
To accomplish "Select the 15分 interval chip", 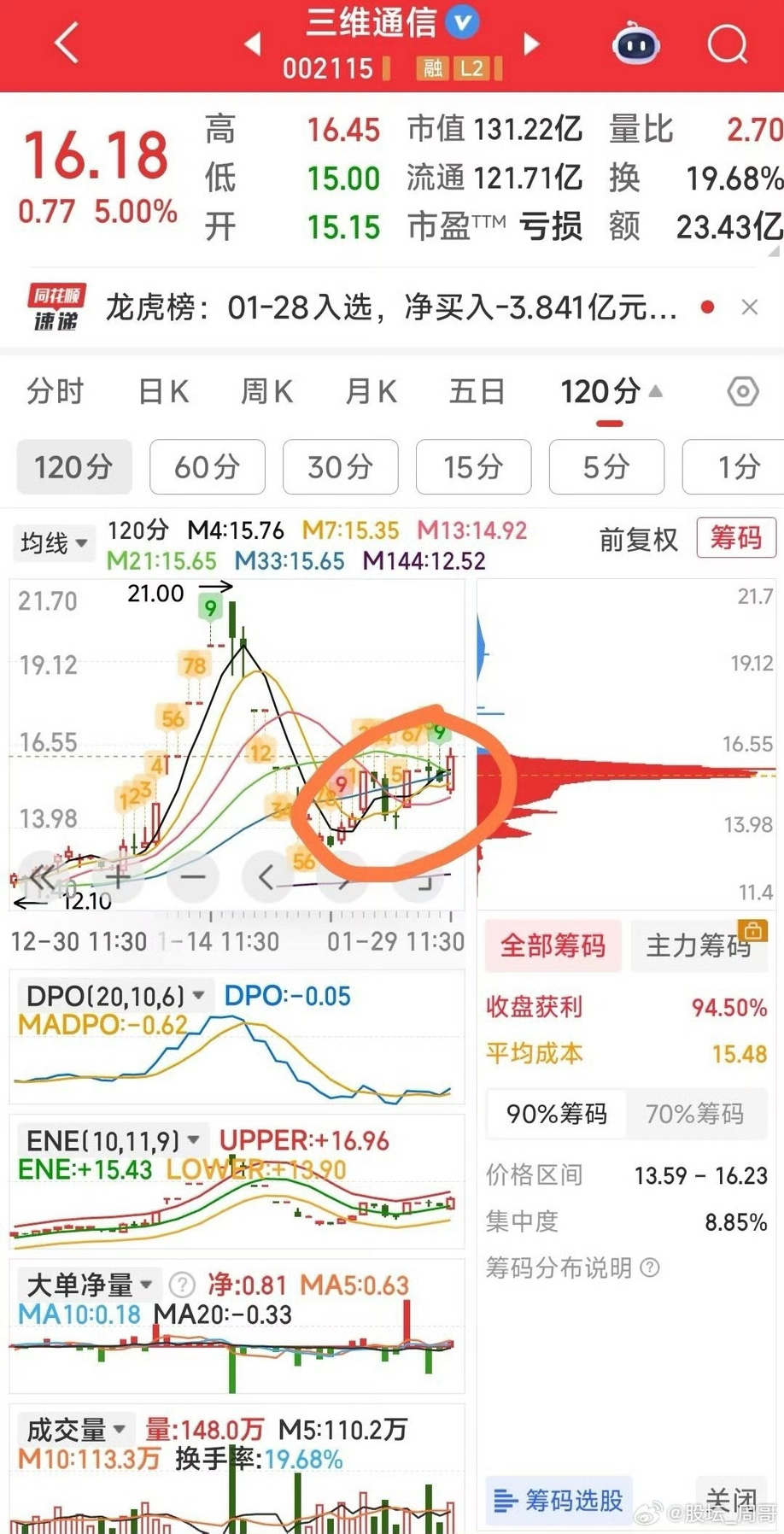I will point(473,466).
